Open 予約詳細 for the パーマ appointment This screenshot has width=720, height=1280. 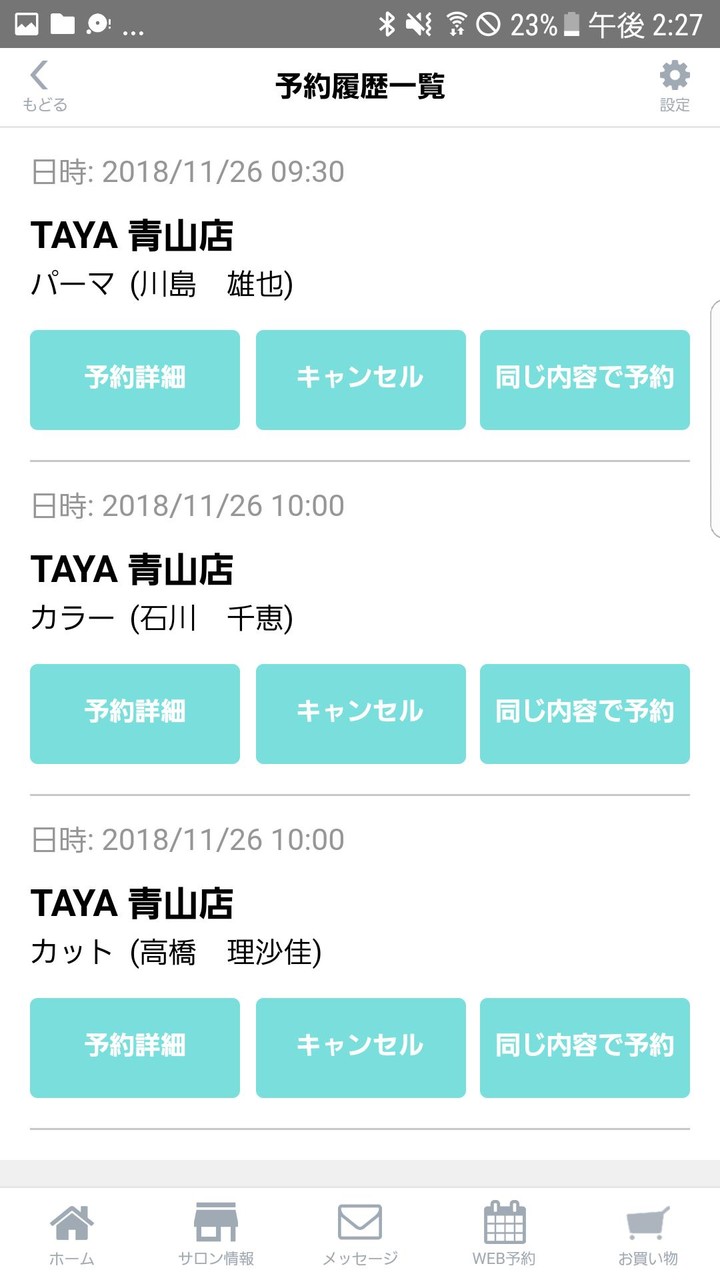tap(134, 379)
